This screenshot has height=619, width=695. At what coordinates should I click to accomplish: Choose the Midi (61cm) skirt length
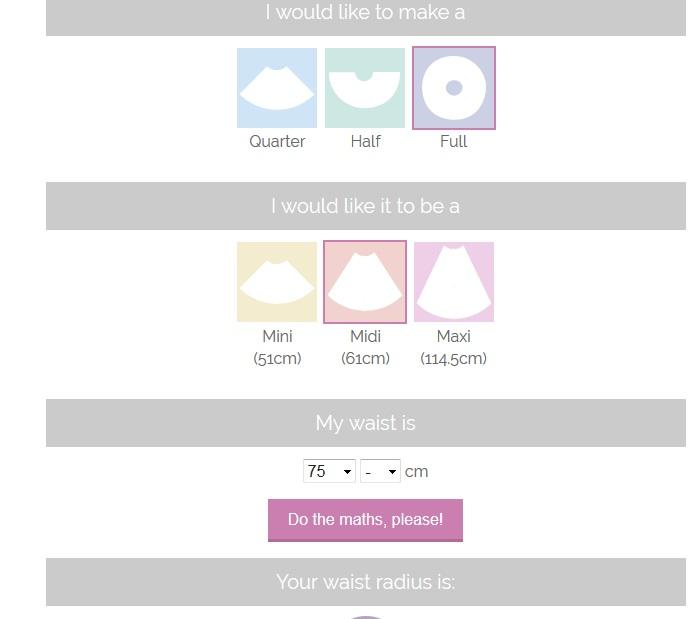click(365, 282)
